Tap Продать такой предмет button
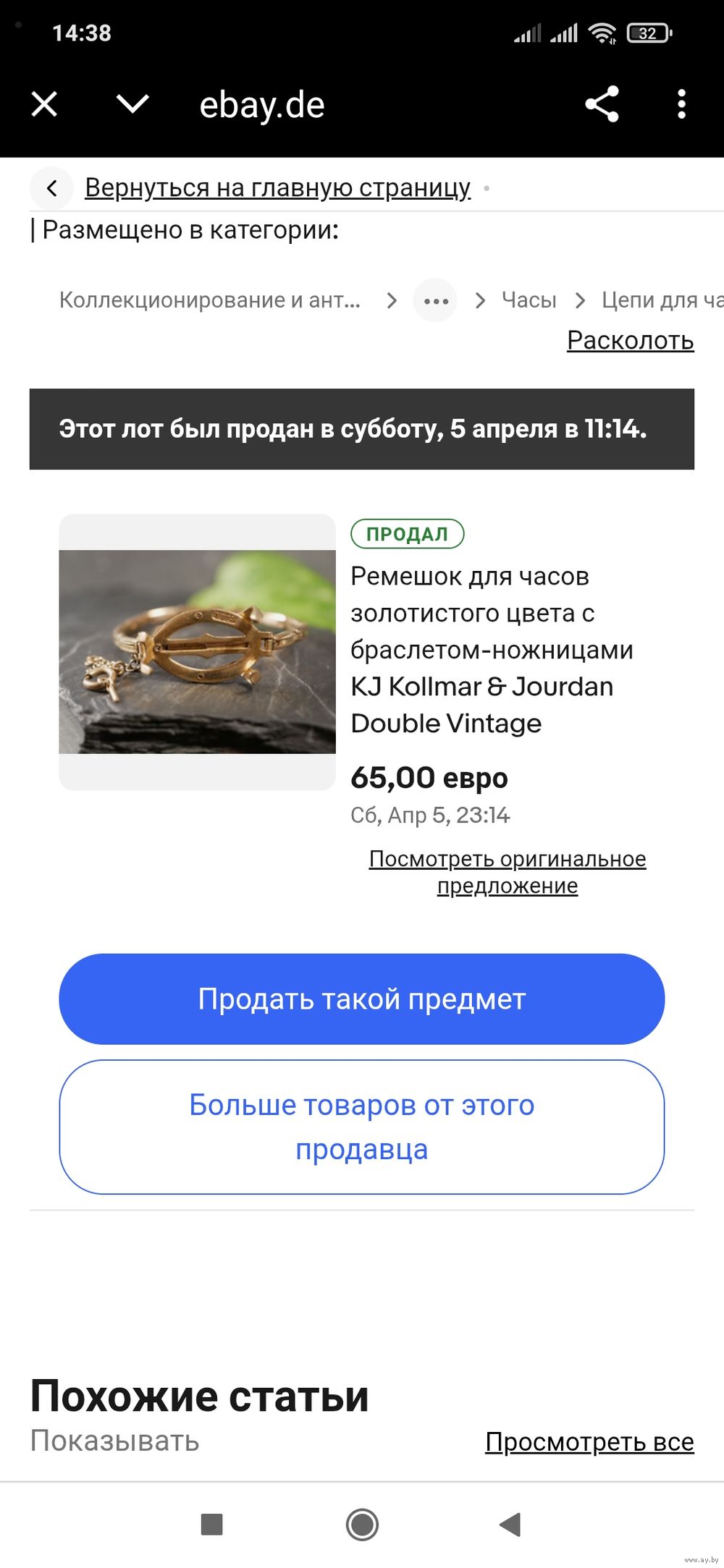This screenshot has width=724, height=1568. click(362, 999)
